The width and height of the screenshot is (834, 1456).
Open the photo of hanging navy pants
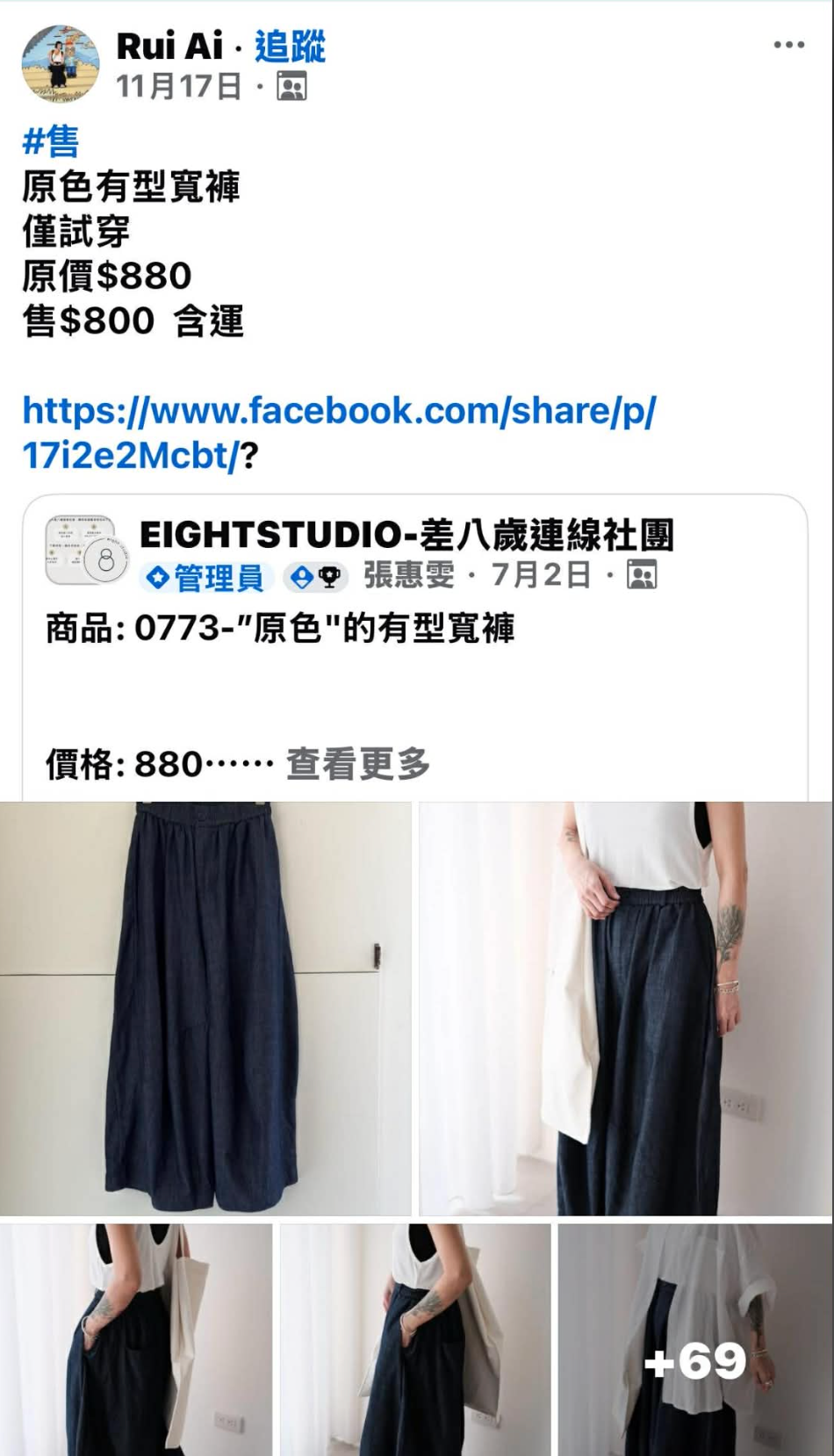coord(205,1008)
